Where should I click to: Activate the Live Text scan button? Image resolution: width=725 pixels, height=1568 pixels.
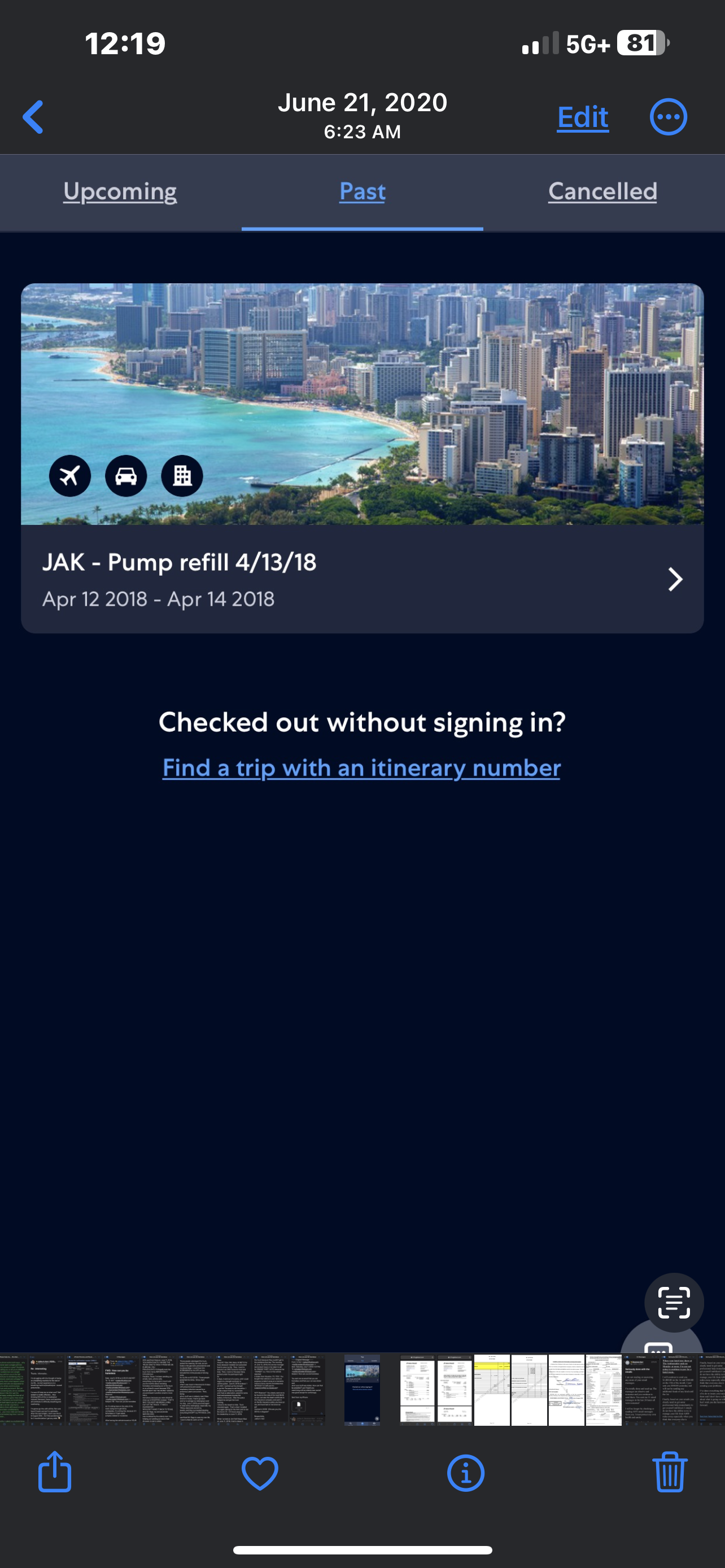coord(674,1302)
